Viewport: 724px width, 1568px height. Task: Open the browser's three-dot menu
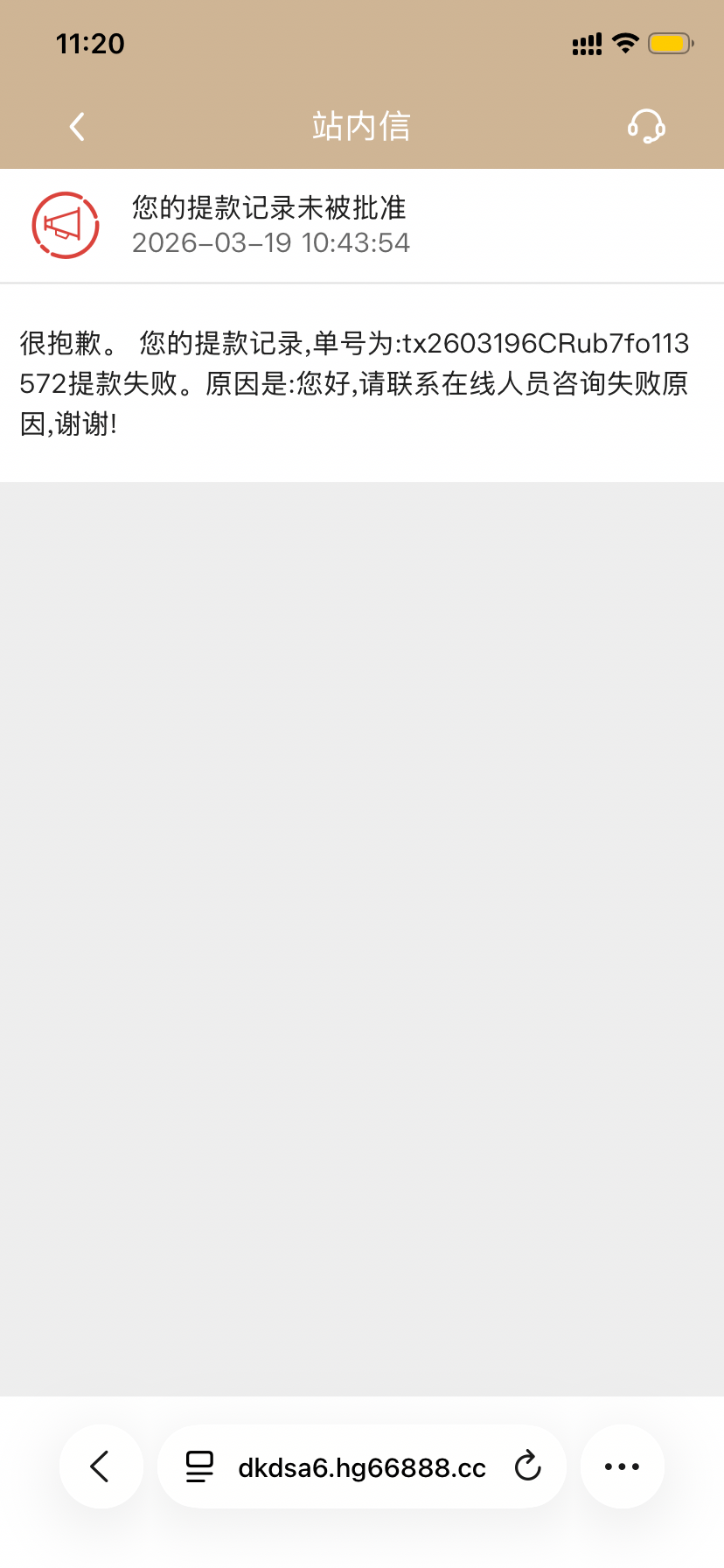(622, 1466)
